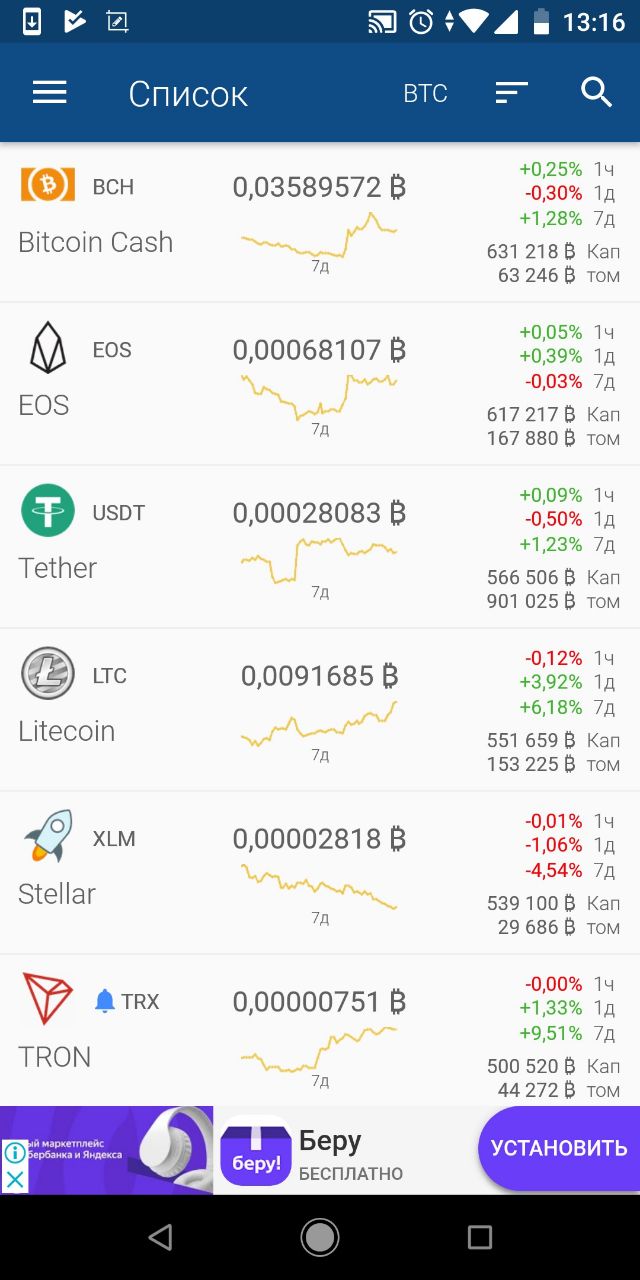Screen dimensions: 640x1280
Task: Tap the УСТАНОВИТЬ button in the ad
Action: point(559,1148)
